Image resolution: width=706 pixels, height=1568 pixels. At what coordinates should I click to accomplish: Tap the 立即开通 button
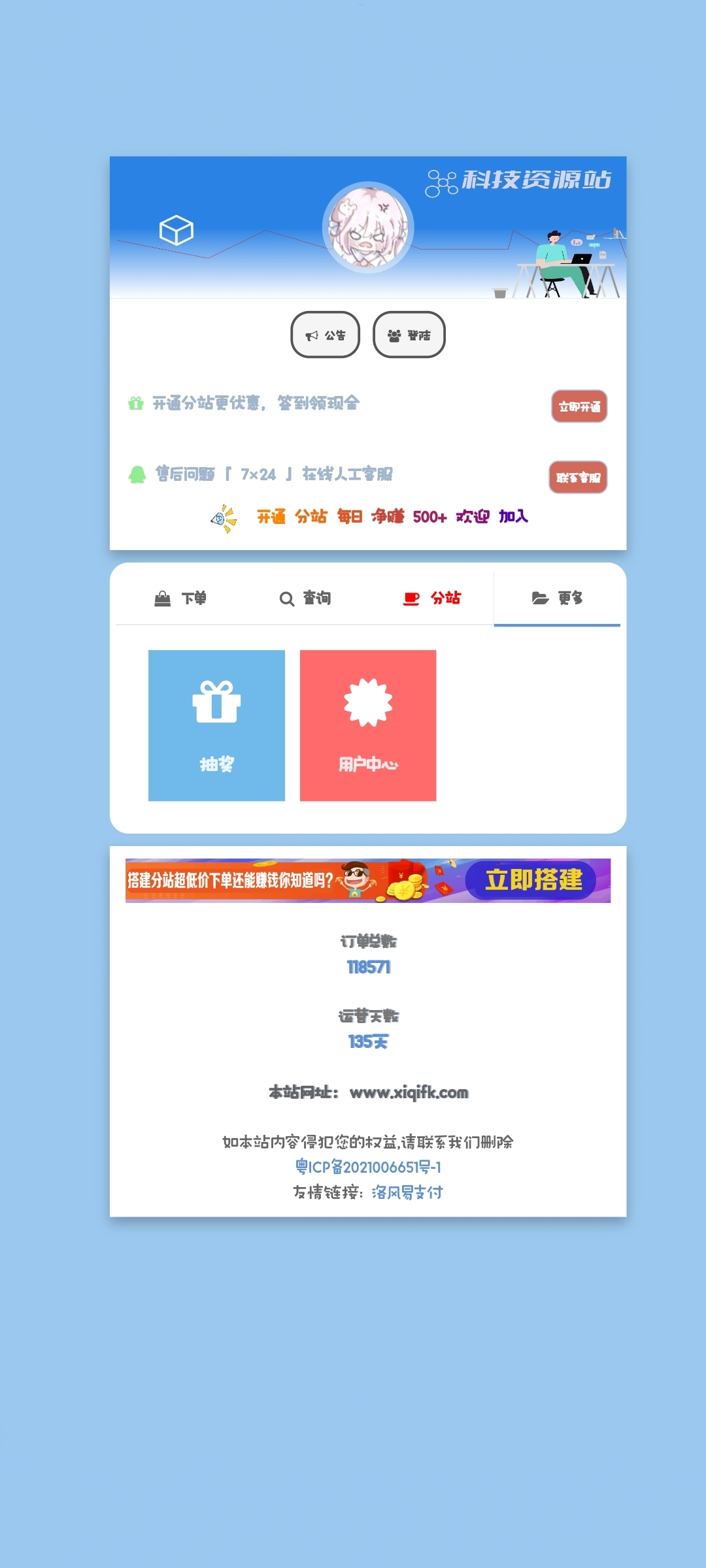pos(579,406)
